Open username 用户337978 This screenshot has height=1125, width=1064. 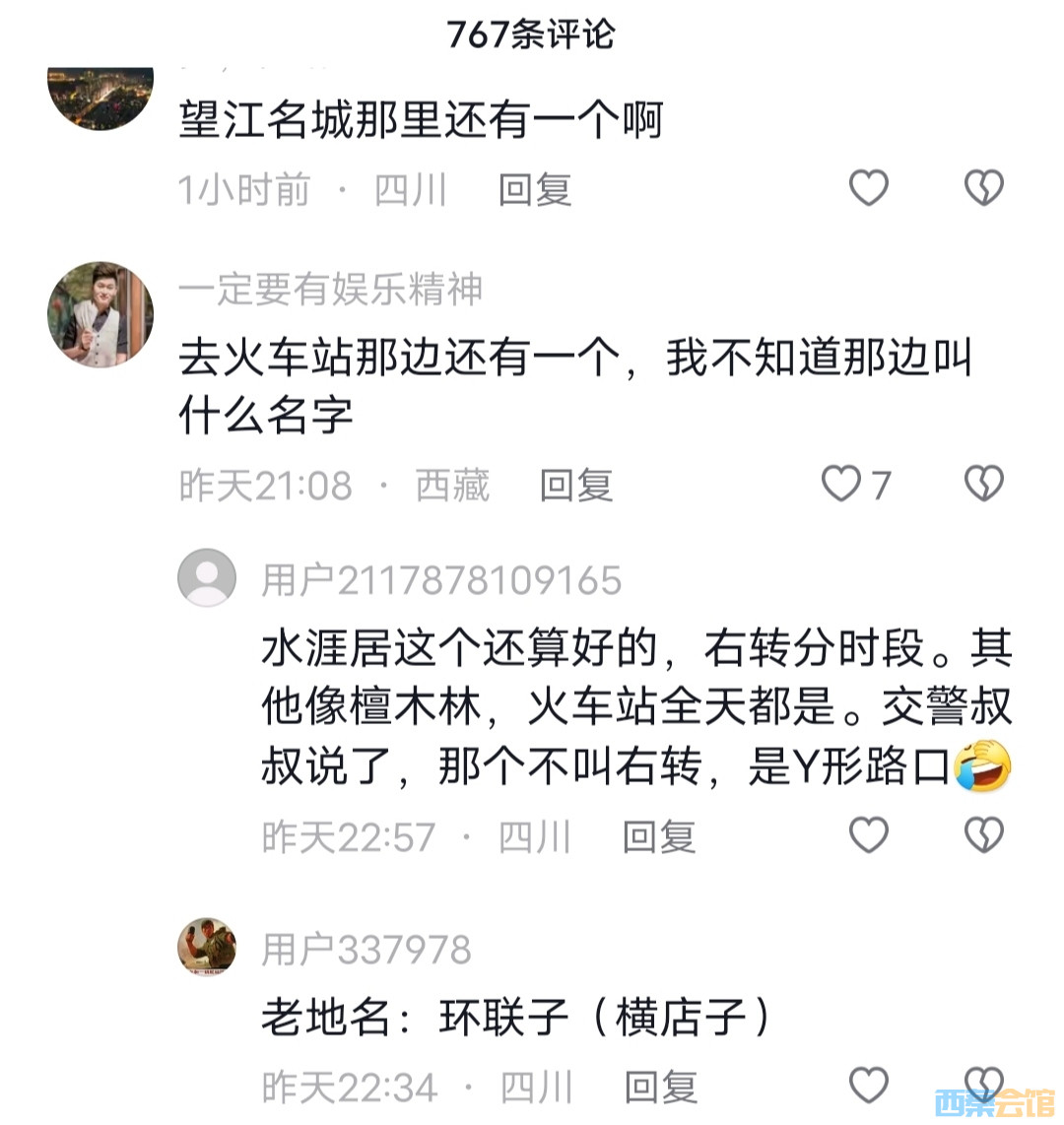366,950
